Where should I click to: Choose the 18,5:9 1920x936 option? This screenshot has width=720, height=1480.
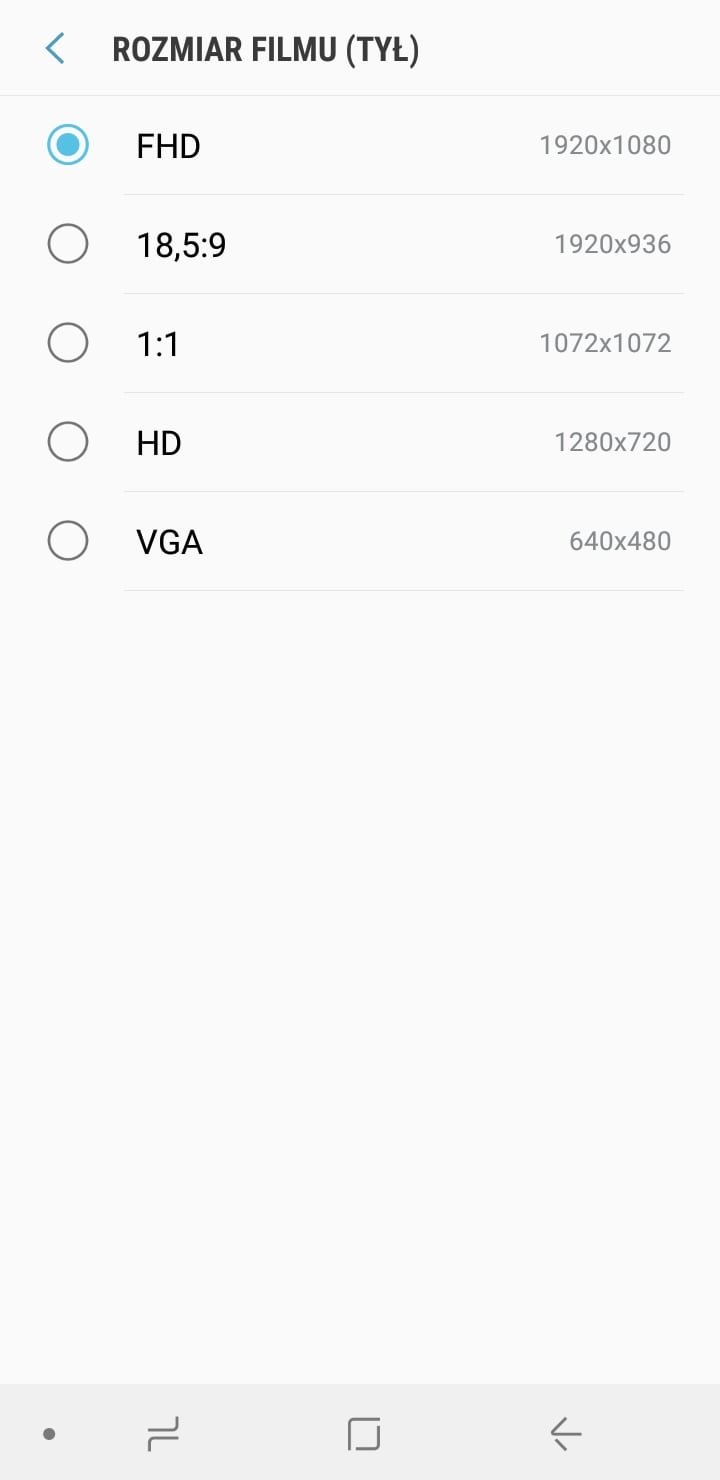pos(360,244)
